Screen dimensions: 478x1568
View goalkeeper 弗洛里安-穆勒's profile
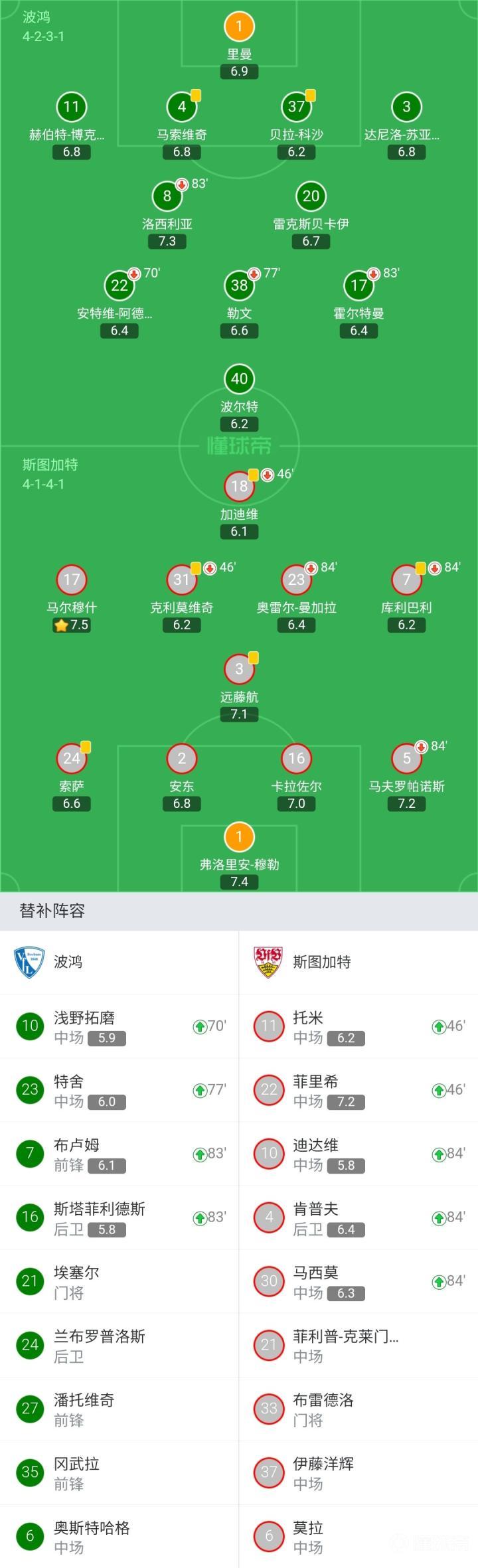(239, 837)
